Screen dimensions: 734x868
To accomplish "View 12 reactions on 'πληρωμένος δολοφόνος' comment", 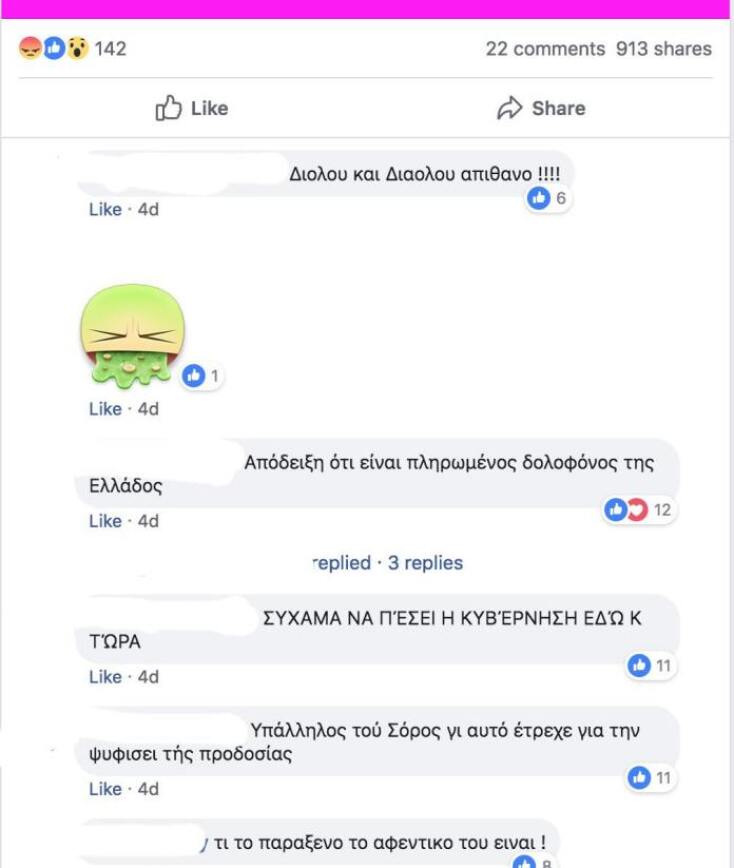I will tap(638, 511).
